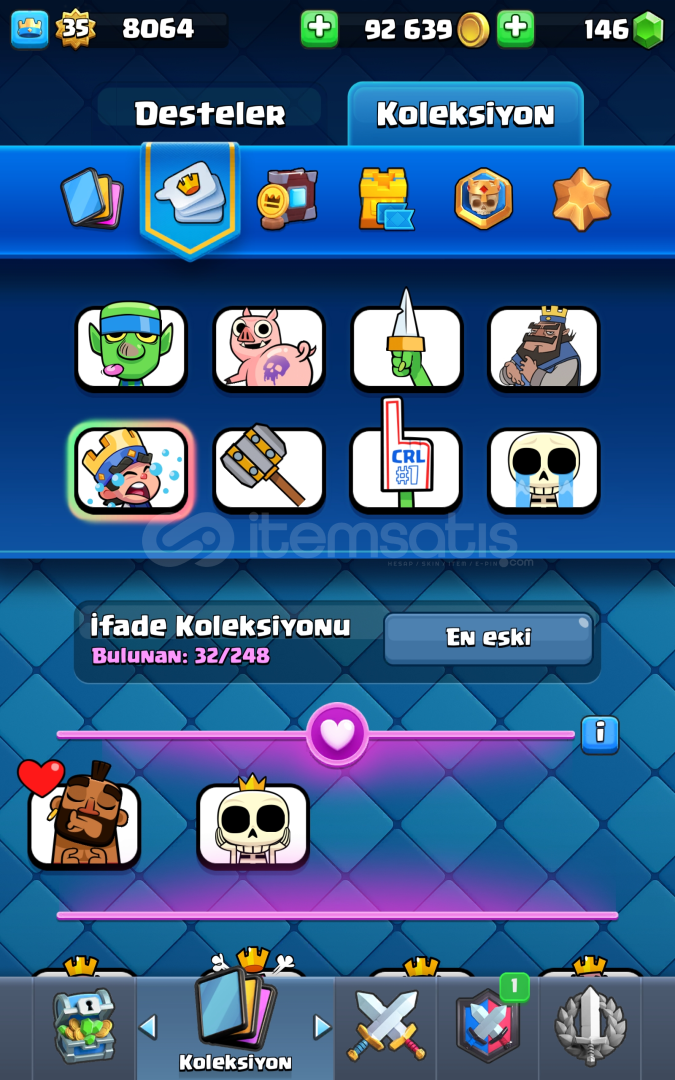The width and height of the screenshot is (675, 1080).
Task: Open the cards collection category icon
Action: 91,199
